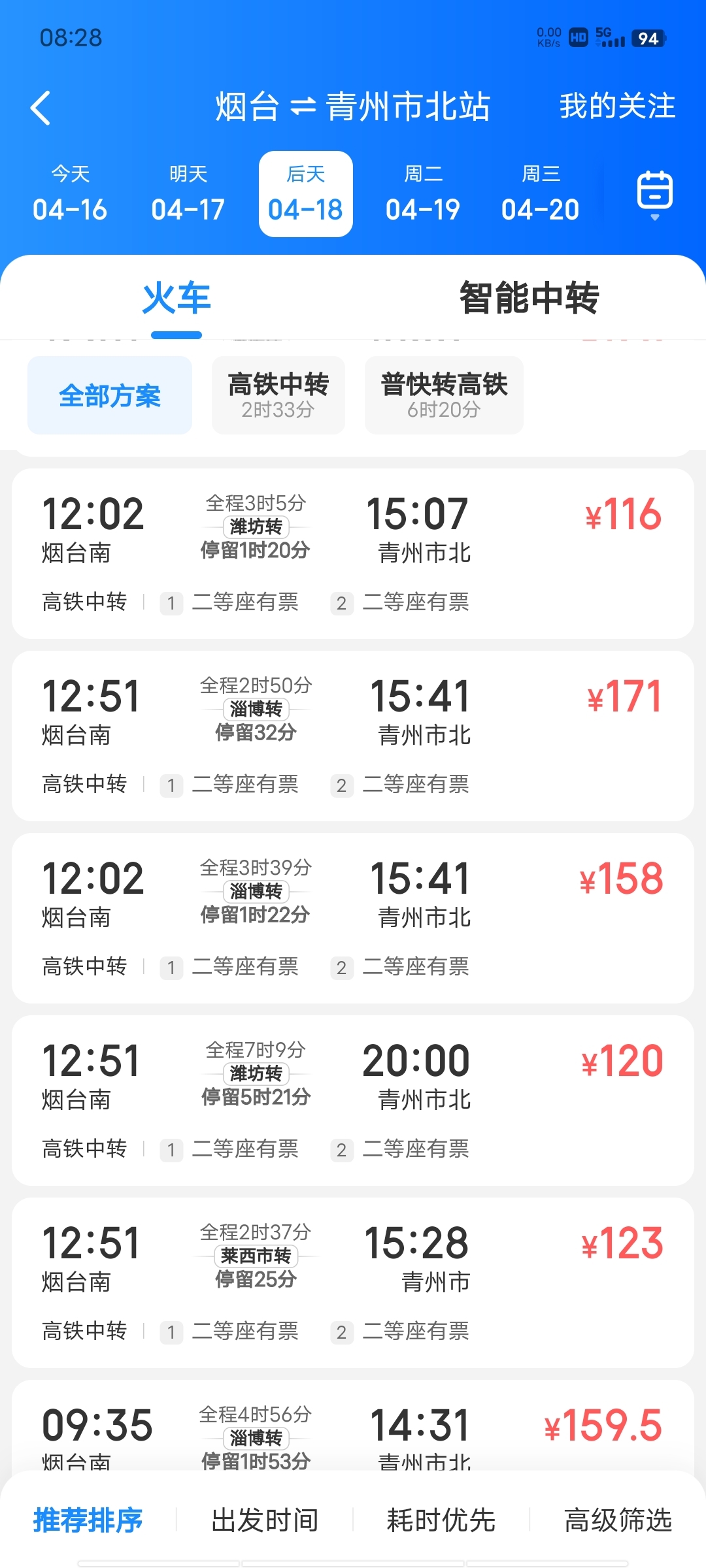The image size is (706, 1568).
Task: Open the 12:02 trip priced ¥158
Action: (353, 918)
